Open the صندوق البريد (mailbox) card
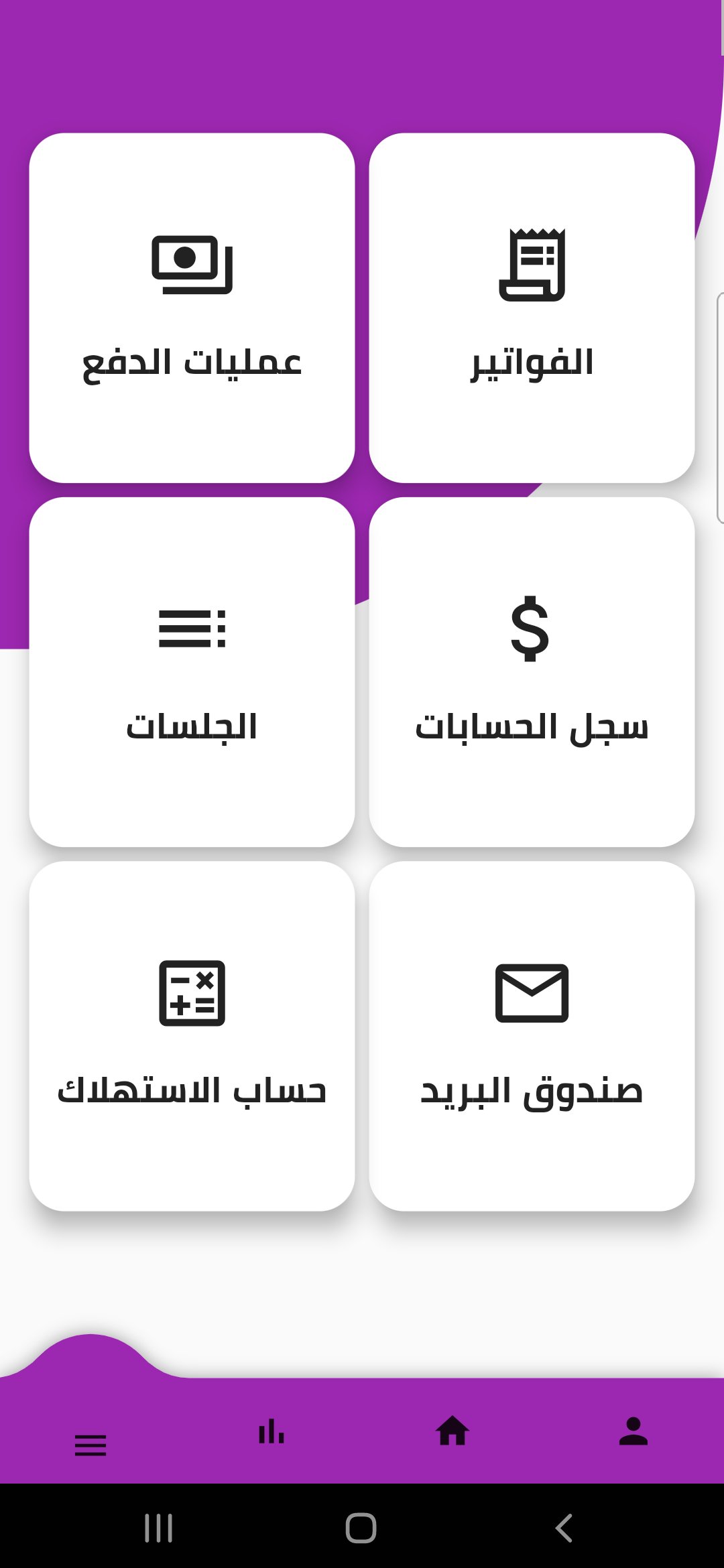Image resolution: width=724 pixels, height=1568 pixels. click(x=532, y=1036)
